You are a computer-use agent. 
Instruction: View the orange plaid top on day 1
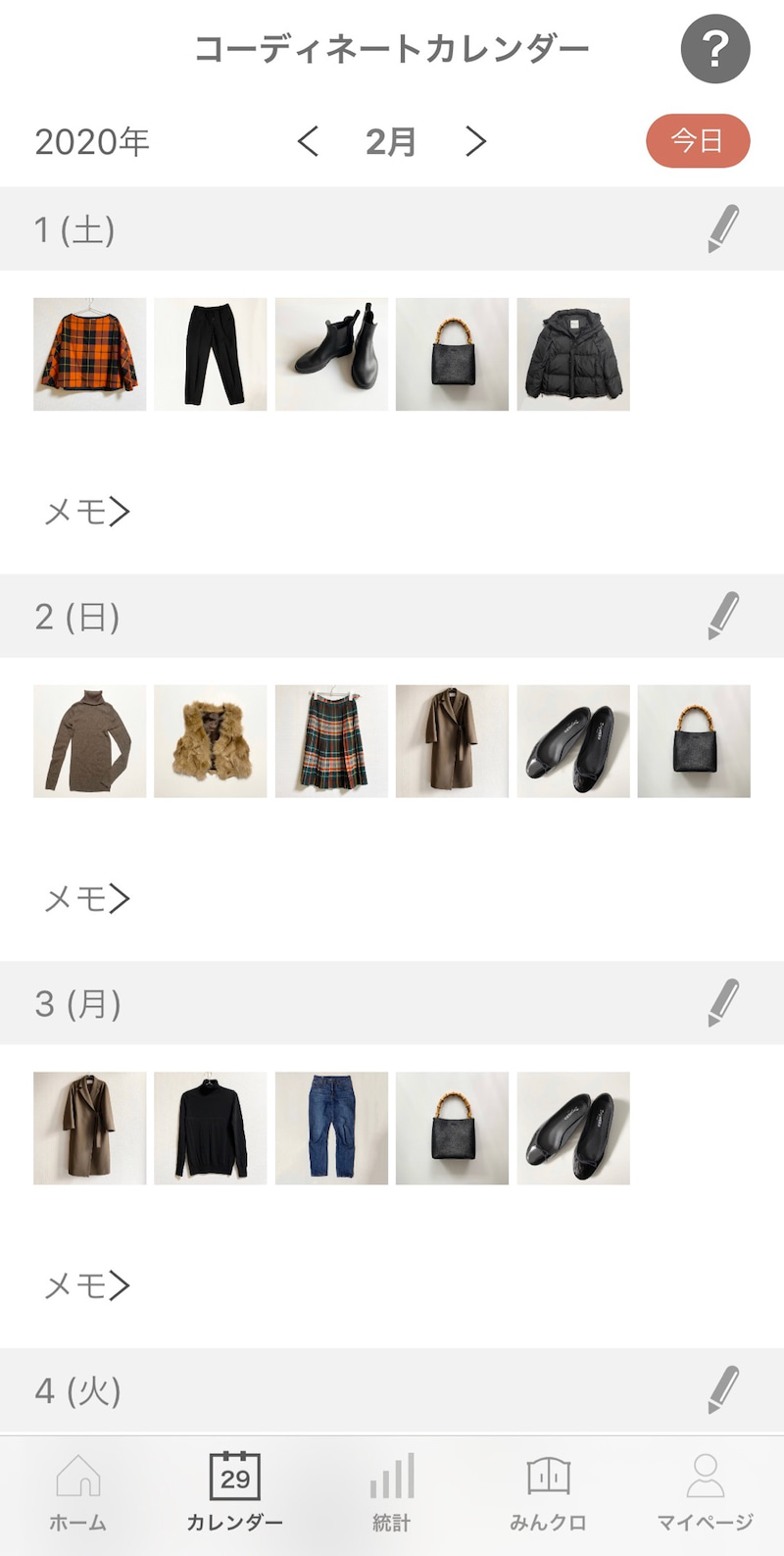point(89,354)
